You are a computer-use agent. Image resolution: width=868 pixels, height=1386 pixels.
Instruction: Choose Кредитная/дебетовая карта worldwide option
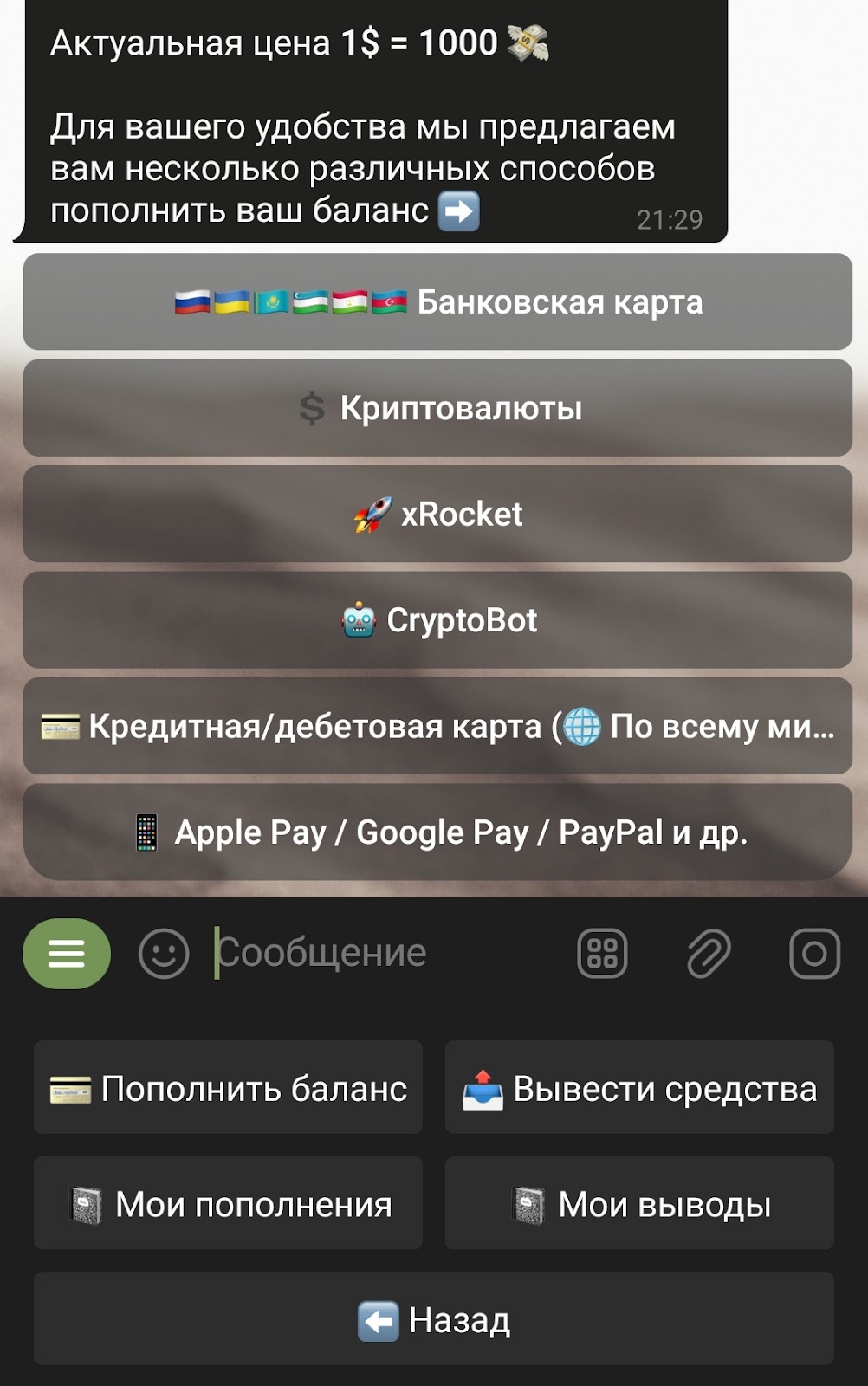click(437, 726)
